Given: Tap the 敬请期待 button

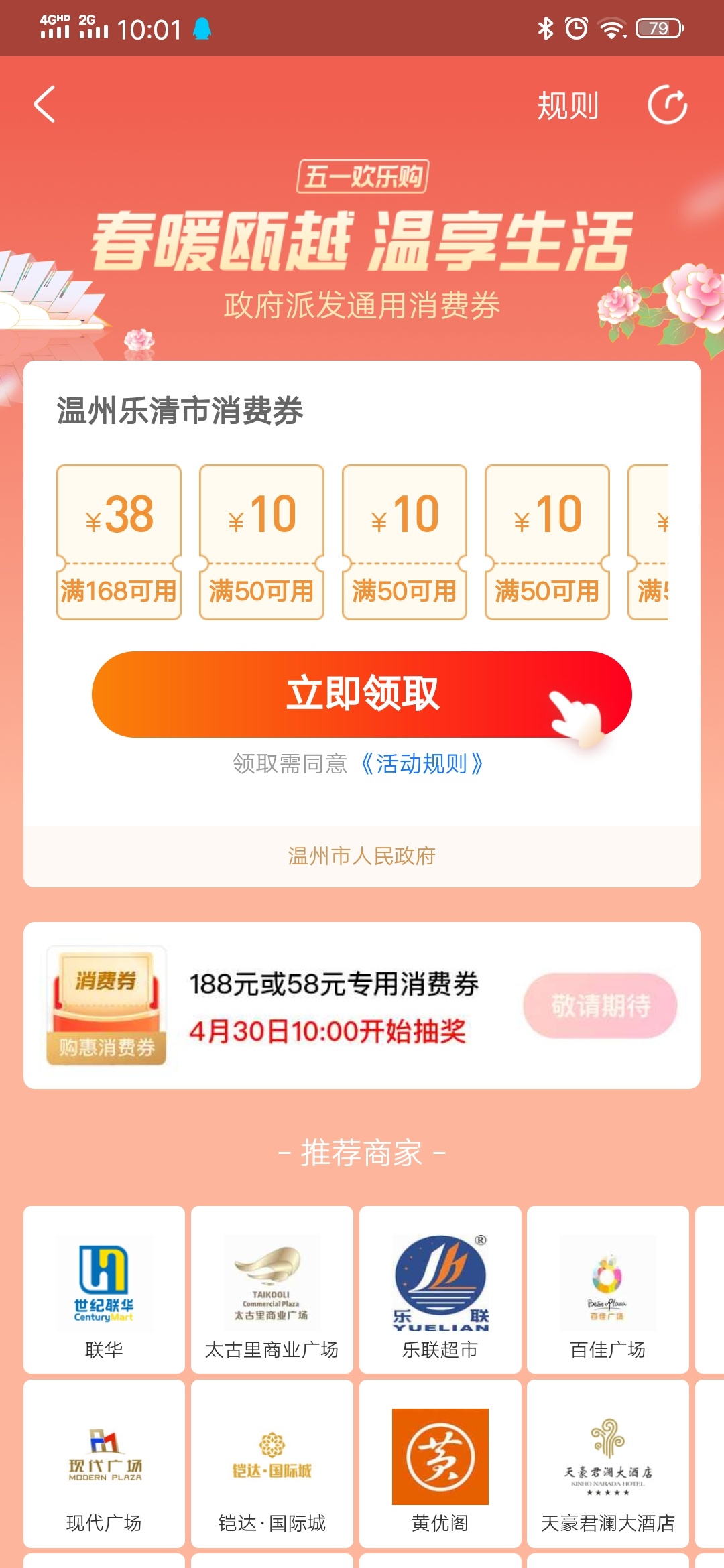Looking at the screenshot, I should pyautogui.click(x=600, y=1005).
